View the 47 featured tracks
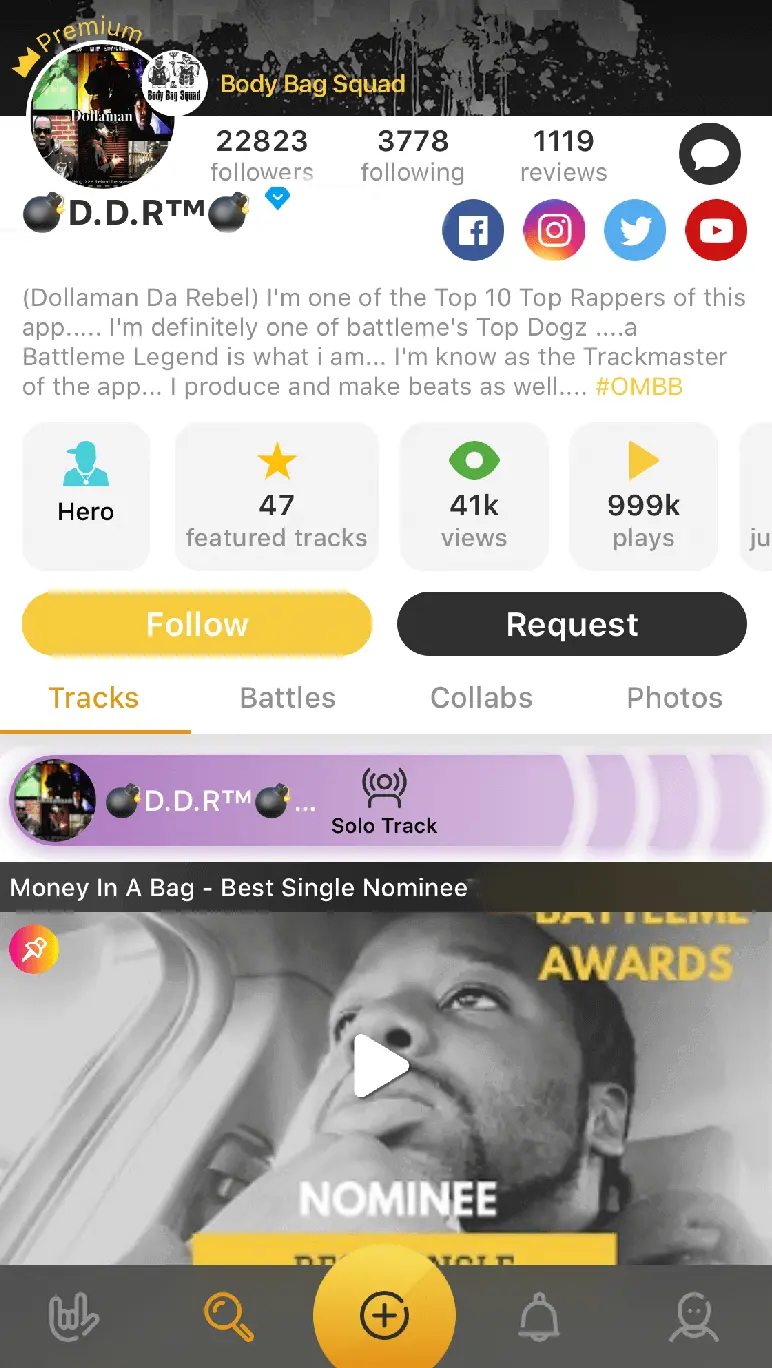Image resolution: width=772 pixels, height=1368 pixels. 276,496
